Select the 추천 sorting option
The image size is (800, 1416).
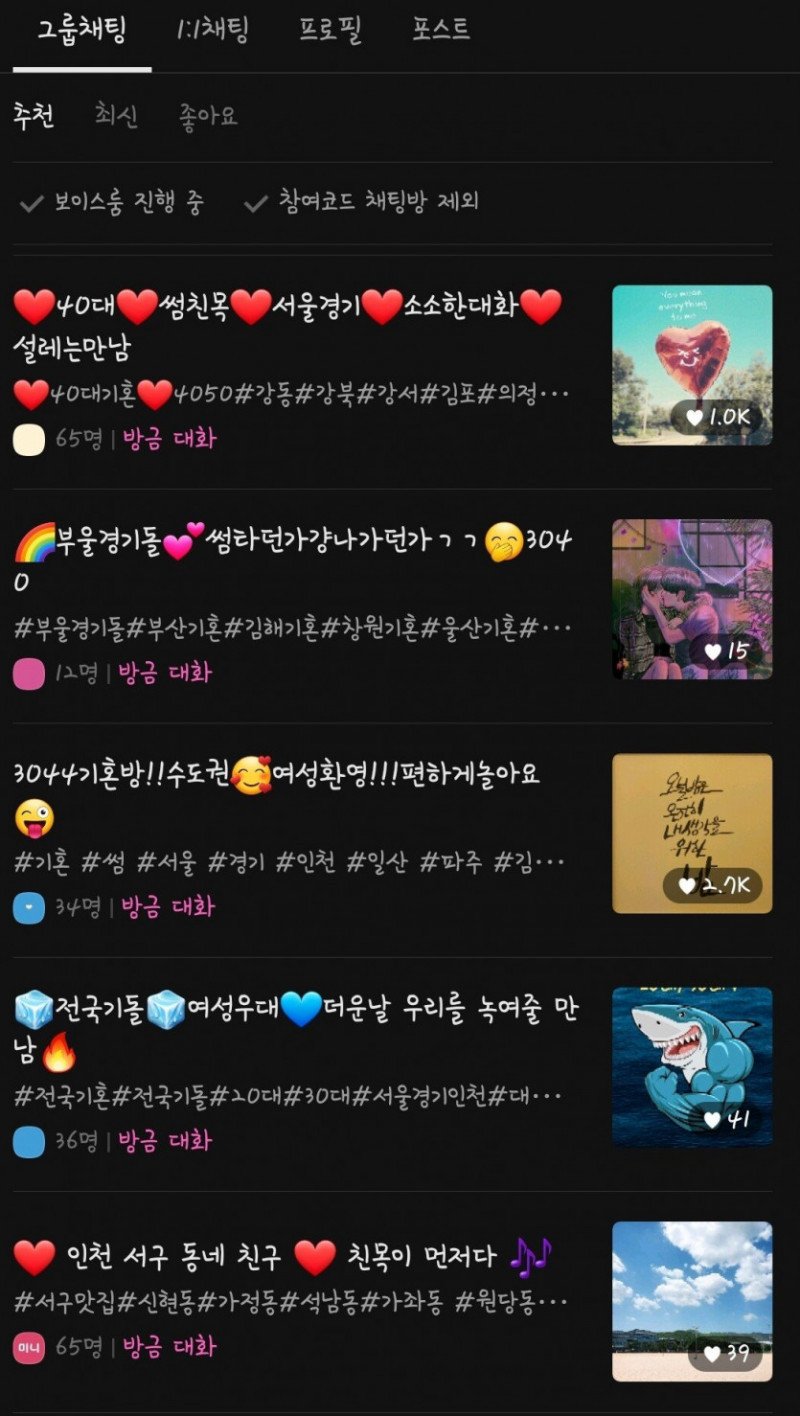pos(33,116)
